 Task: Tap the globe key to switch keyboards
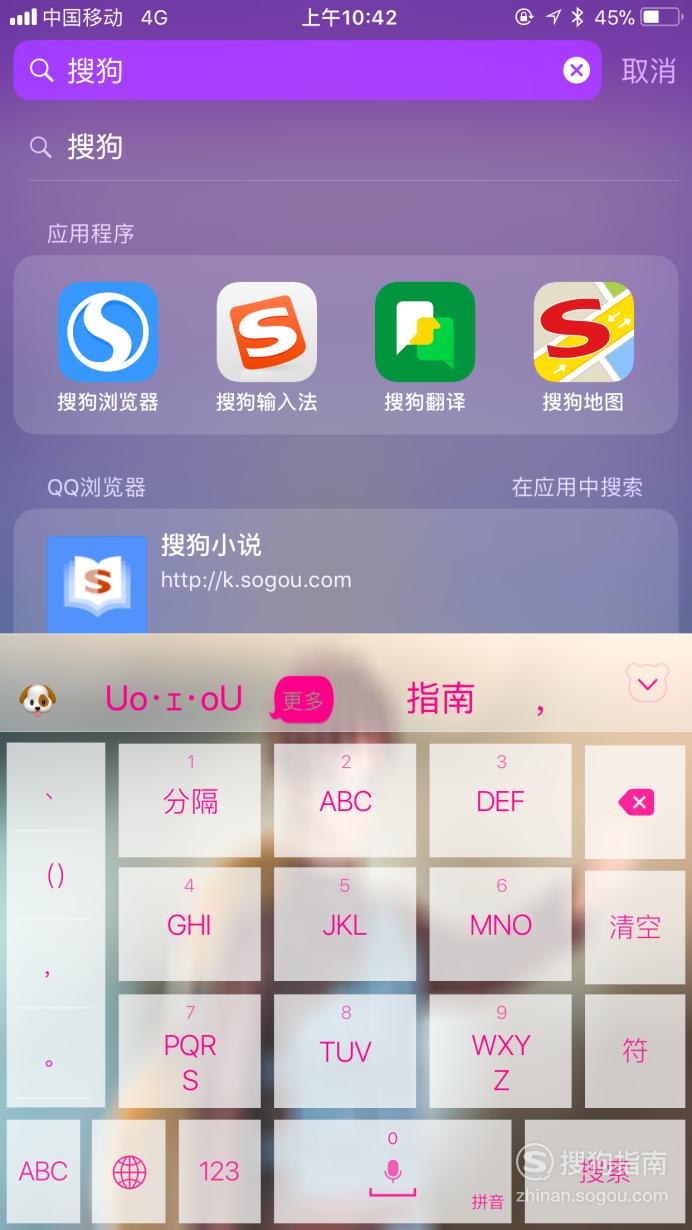coord(129,1171)
